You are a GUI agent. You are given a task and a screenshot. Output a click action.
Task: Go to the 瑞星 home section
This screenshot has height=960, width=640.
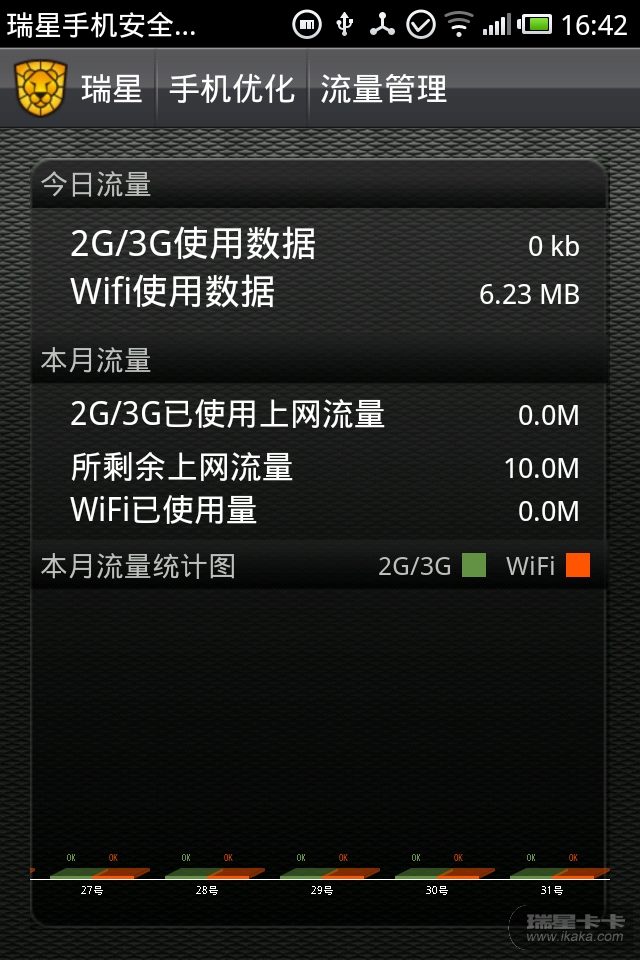coord(111,90)
